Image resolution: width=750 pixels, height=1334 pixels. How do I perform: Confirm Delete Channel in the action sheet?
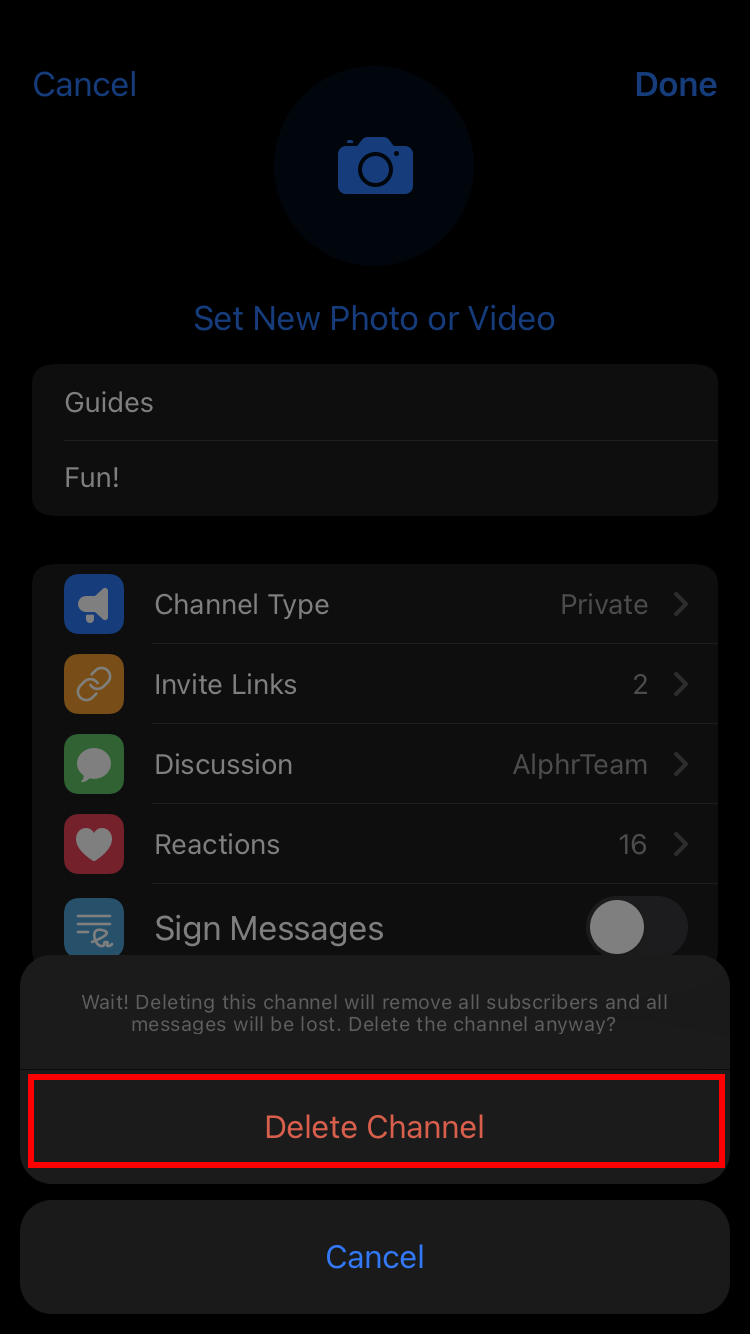[375, 1127]
